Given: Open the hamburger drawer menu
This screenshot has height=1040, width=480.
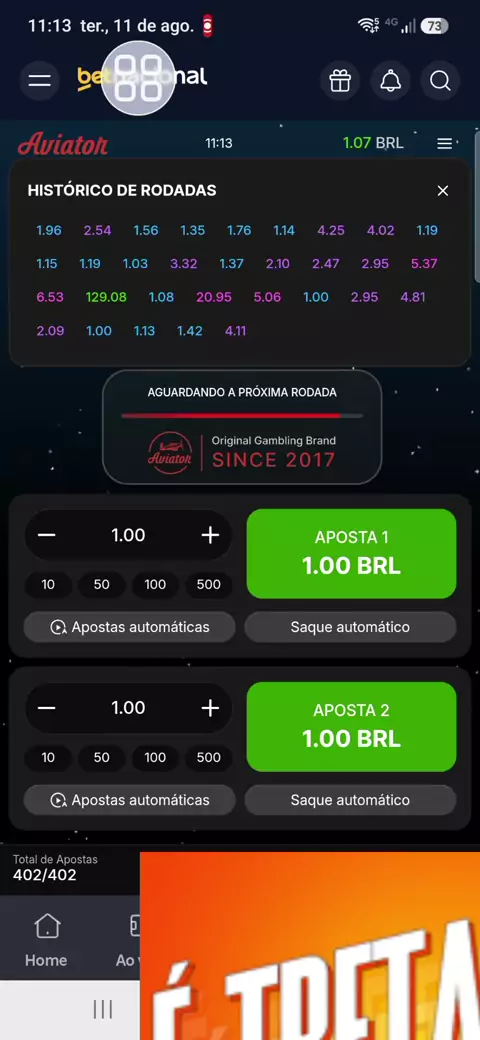Looking at the screenshot, I should 40,80.
